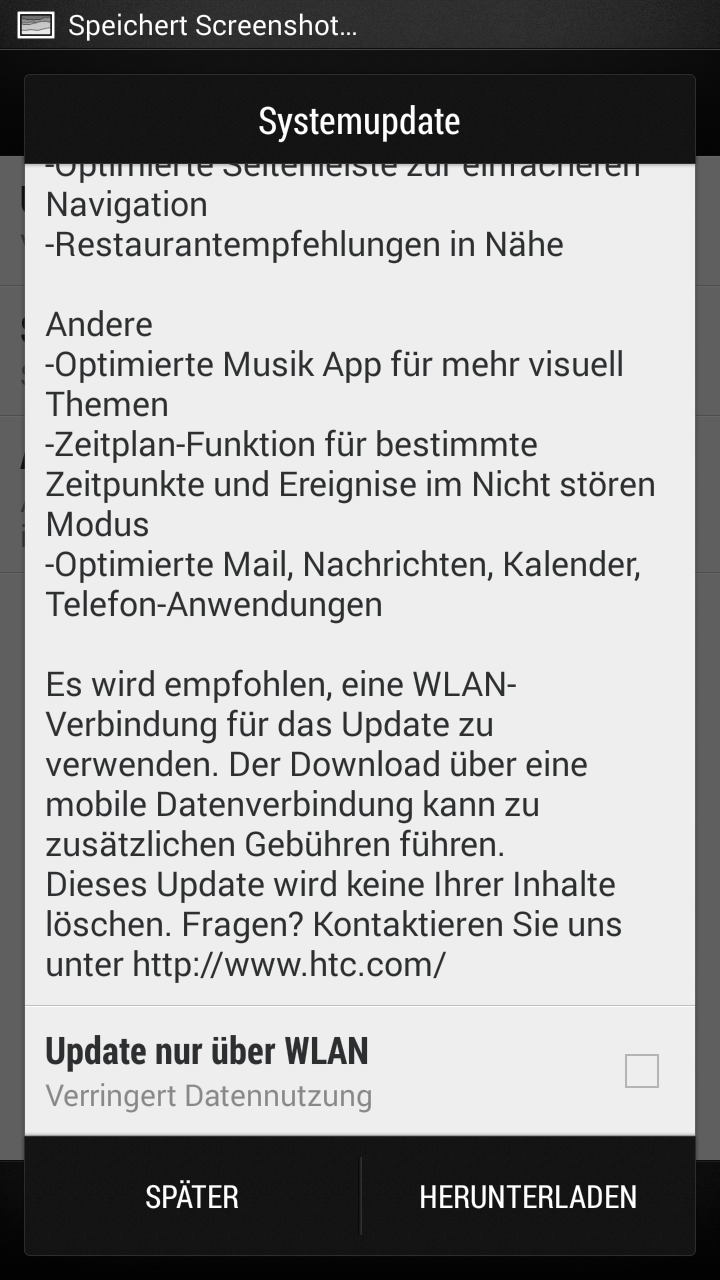Enable the Update nur über WLAN checkbox
The width and height of the screenshot is (720, 1280).
coord(641,1071)
